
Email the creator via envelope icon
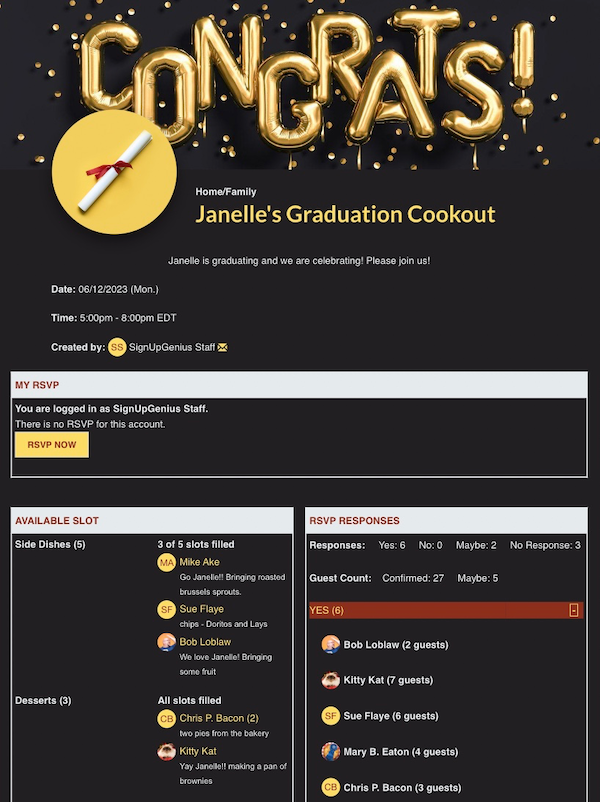(223, 348)
